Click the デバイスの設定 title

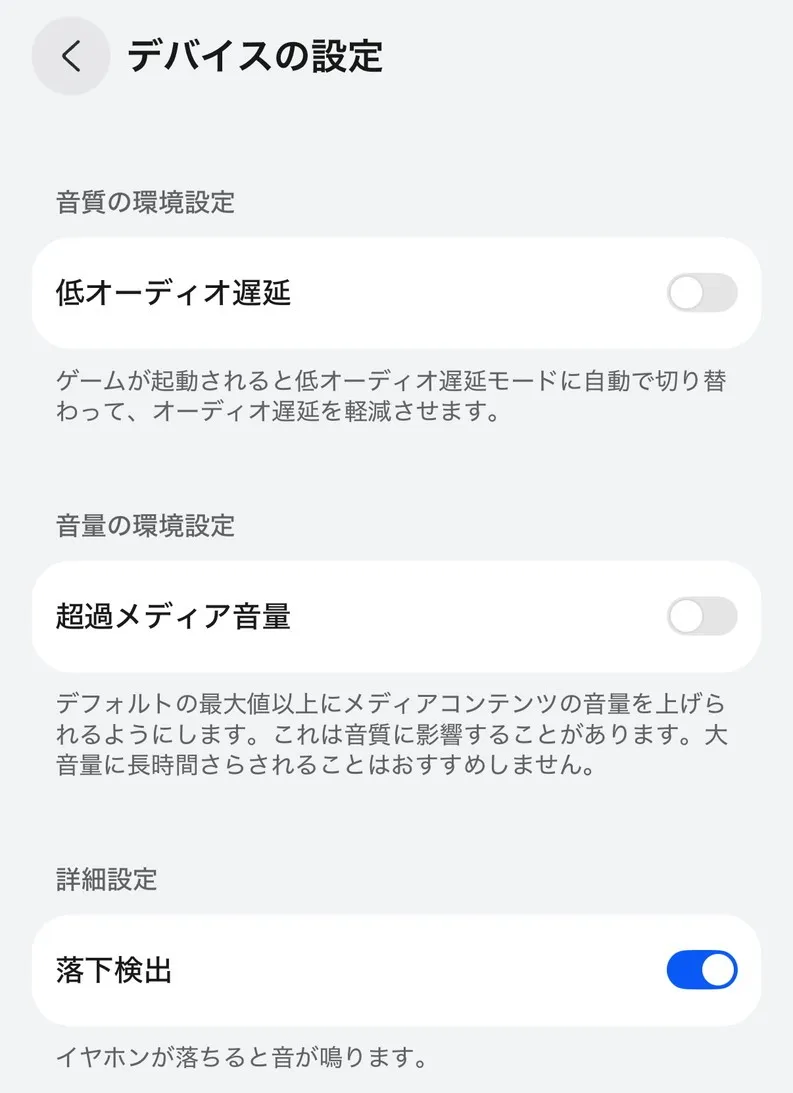[x=253, y=57]
